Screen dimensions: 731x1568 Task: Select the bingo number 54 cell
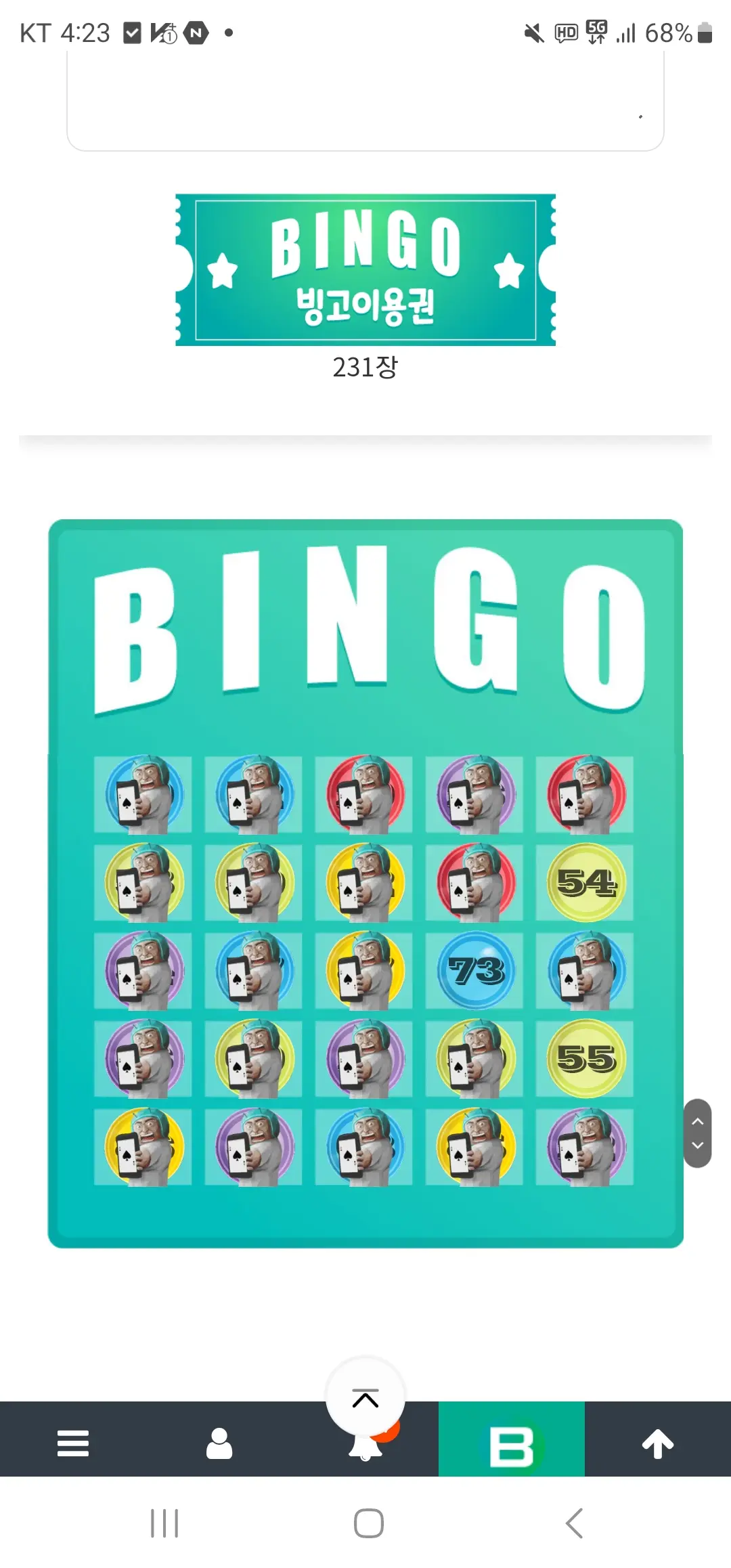click(585, 882)
